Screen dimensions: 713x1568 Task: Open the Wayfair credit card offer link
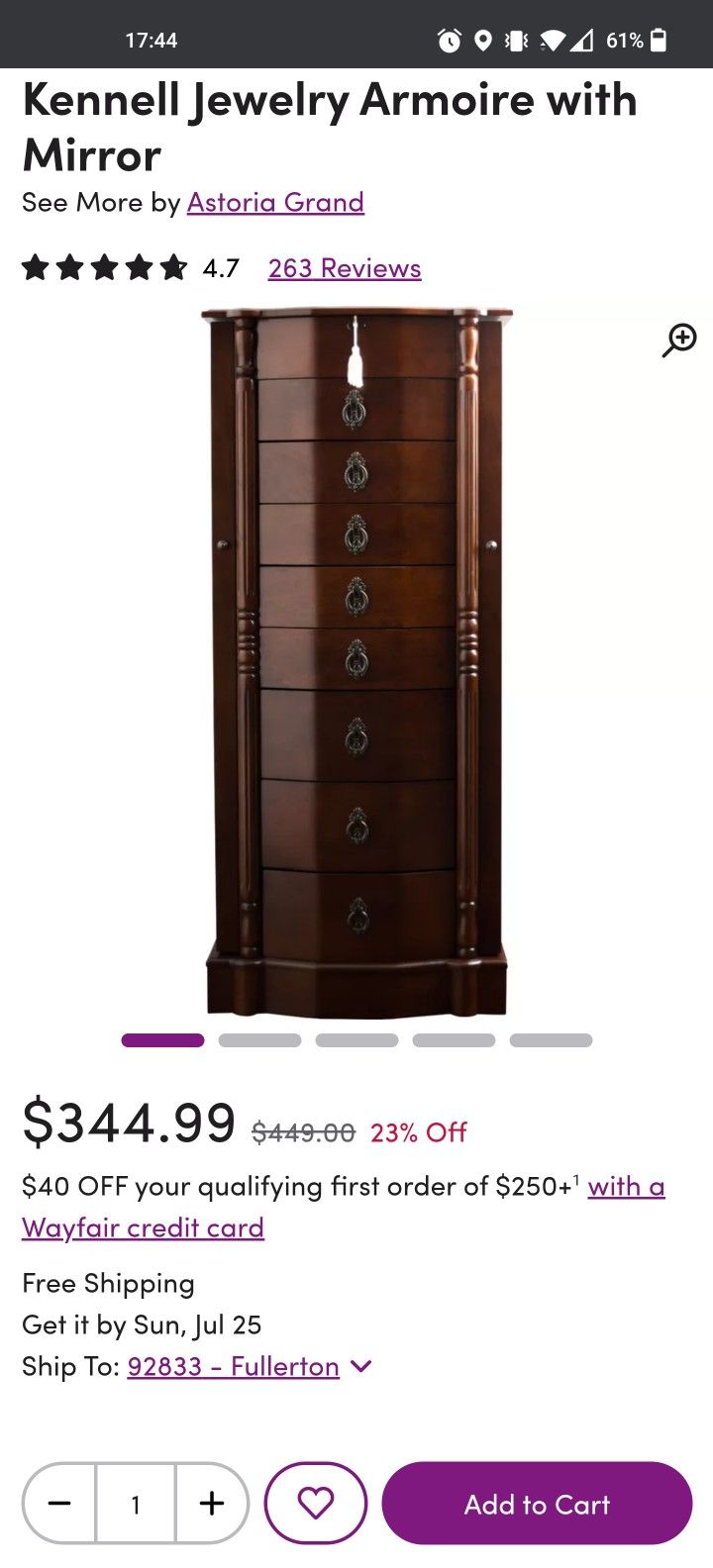click(x=343, y=1207)
